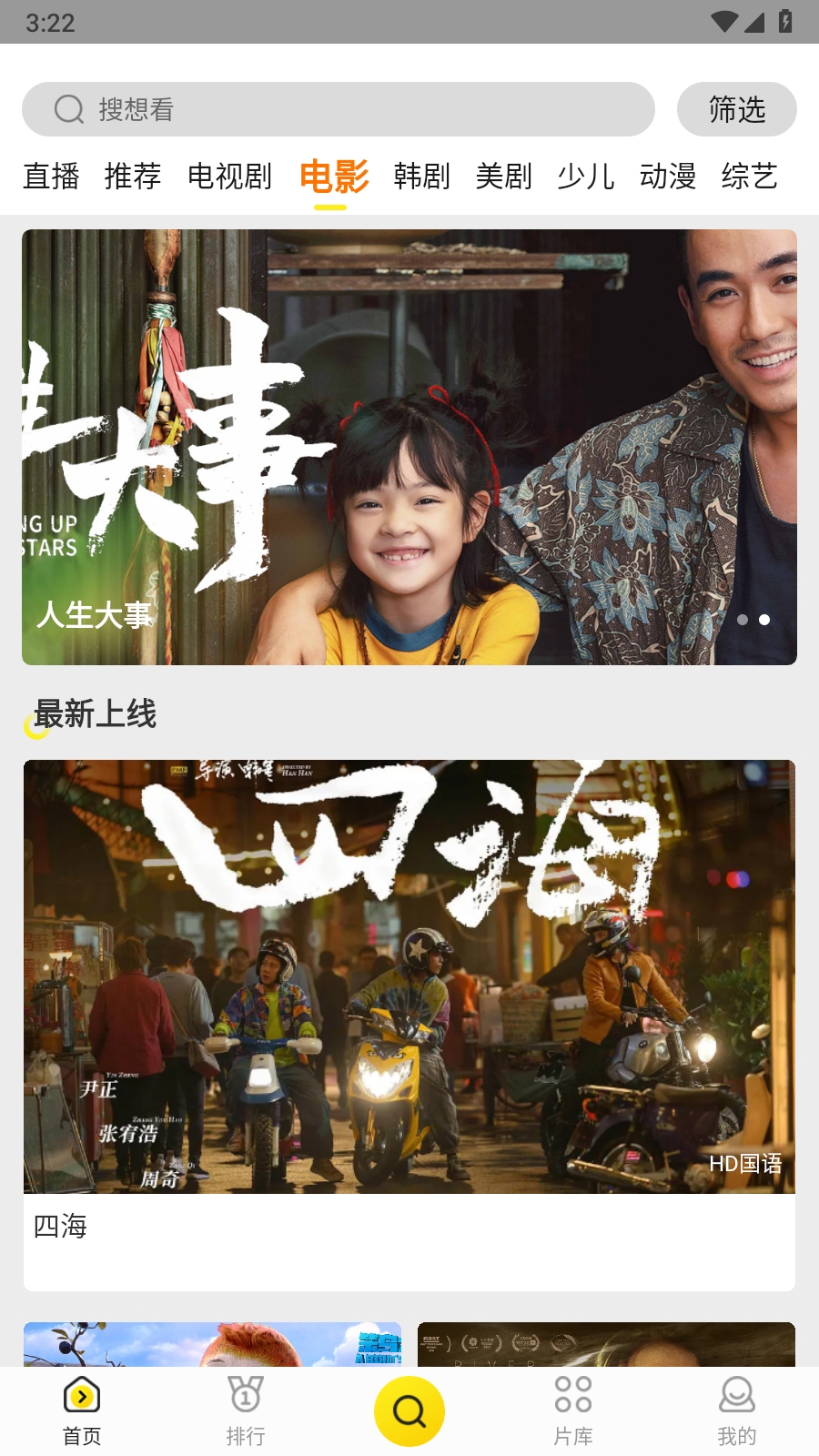Switch to the 韩剧 tab

421,176
